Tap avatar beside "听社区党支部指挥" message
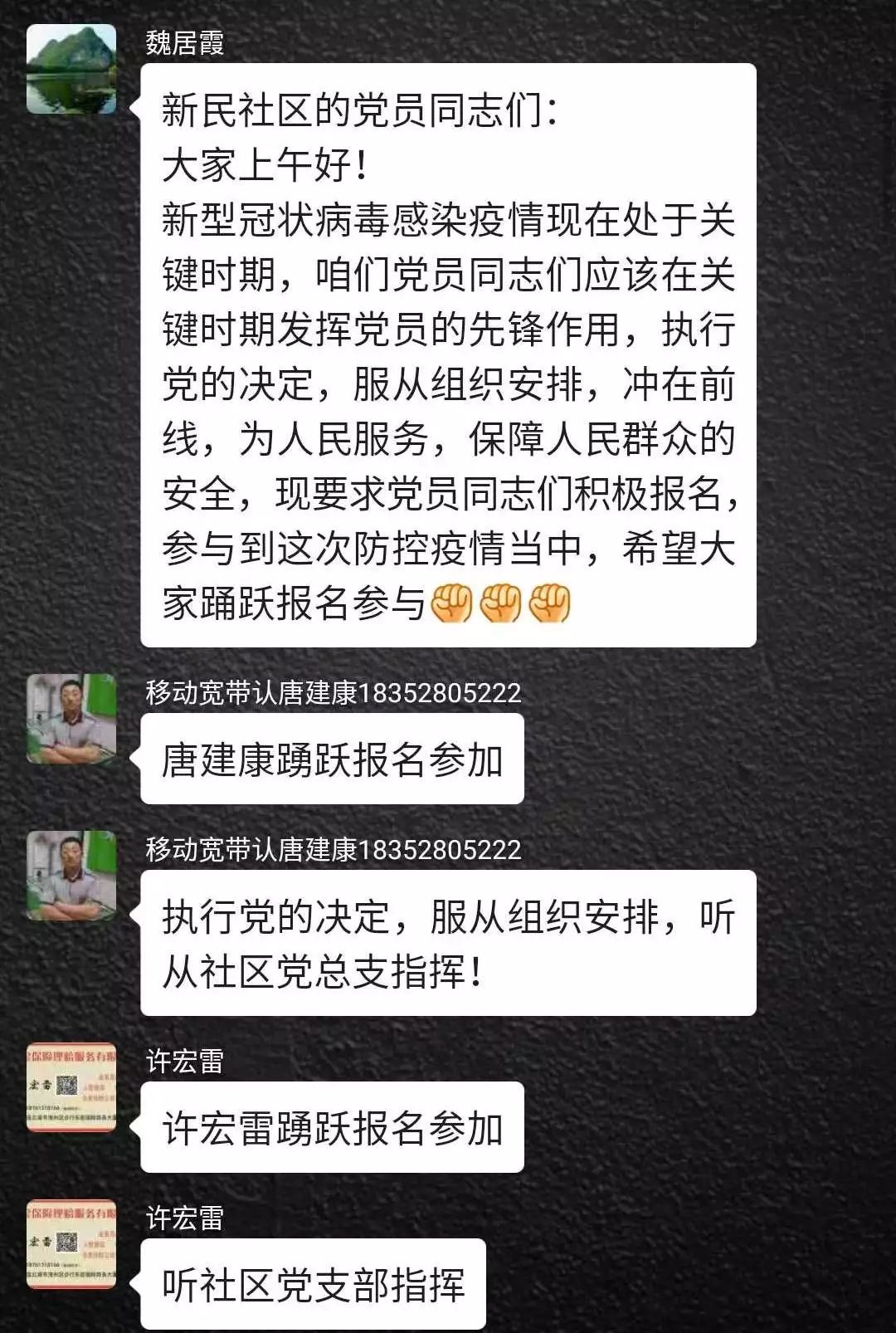The height and width of the screenshot is (1333, 896). (x=71, y=1244)
